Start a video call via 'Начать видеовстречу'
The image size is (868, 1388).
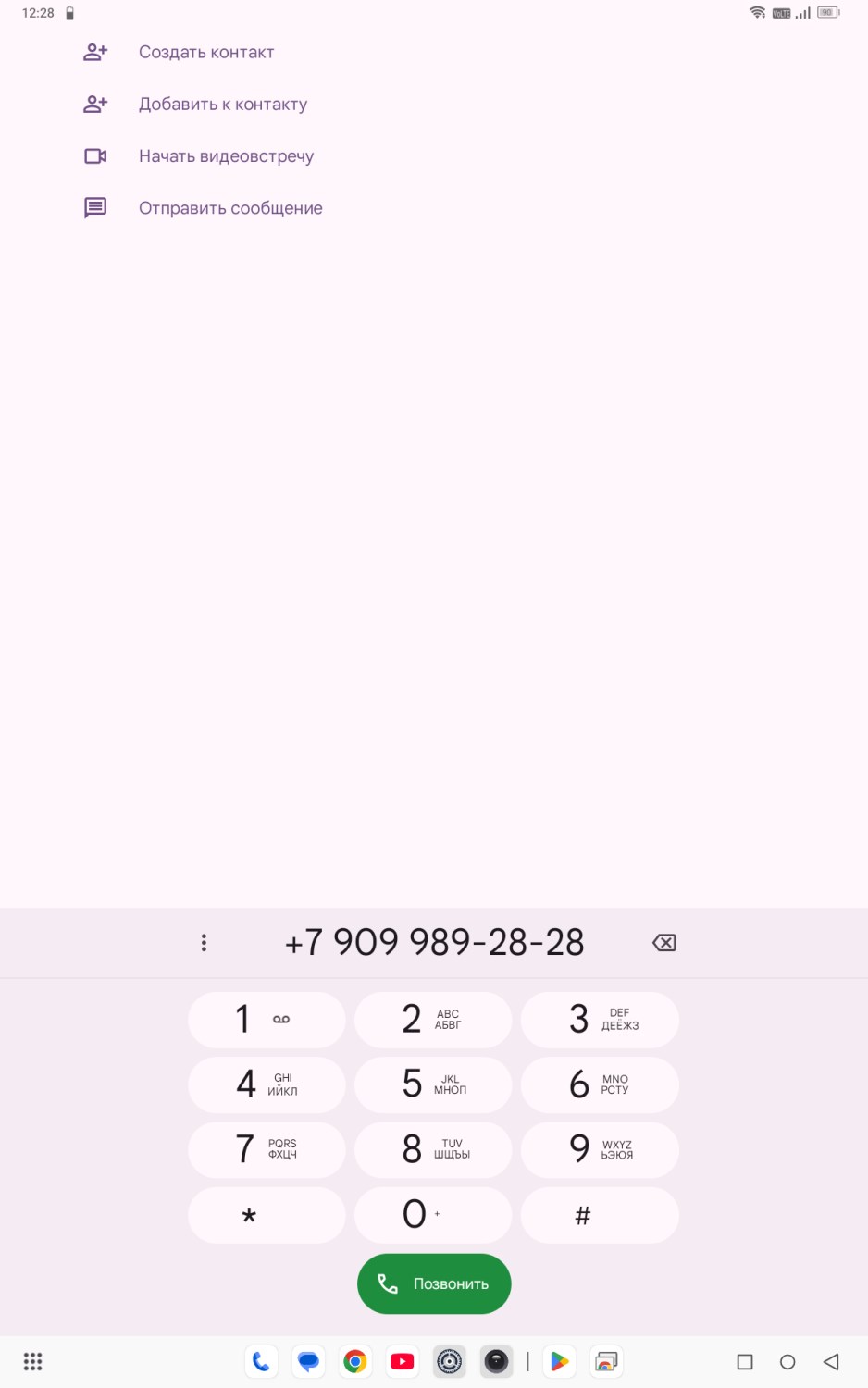click(226, 156)
